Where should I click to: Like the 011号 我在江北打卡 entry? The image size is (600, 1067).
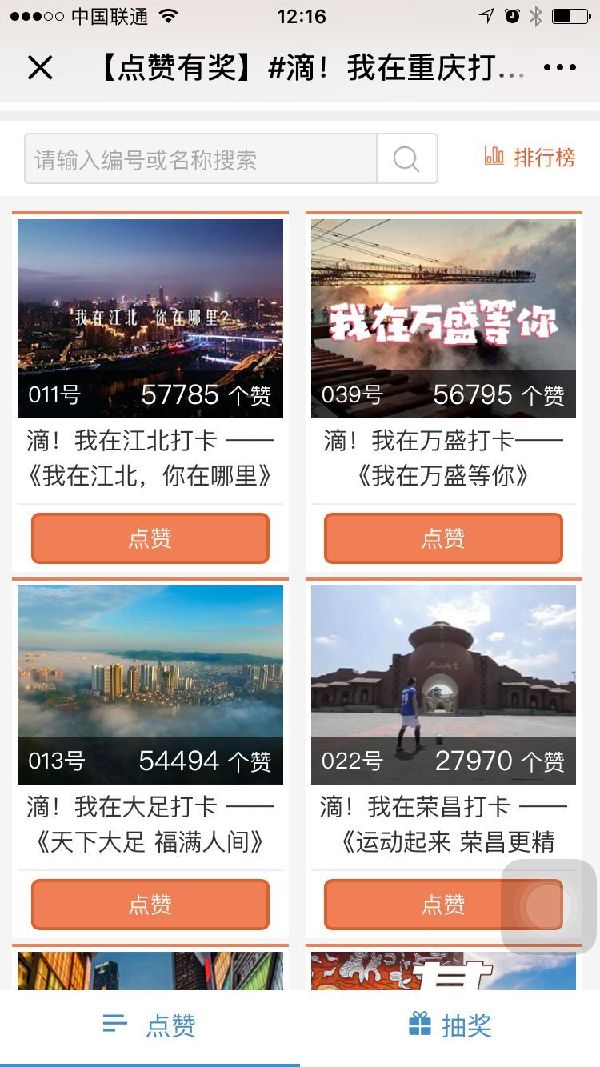150,539
